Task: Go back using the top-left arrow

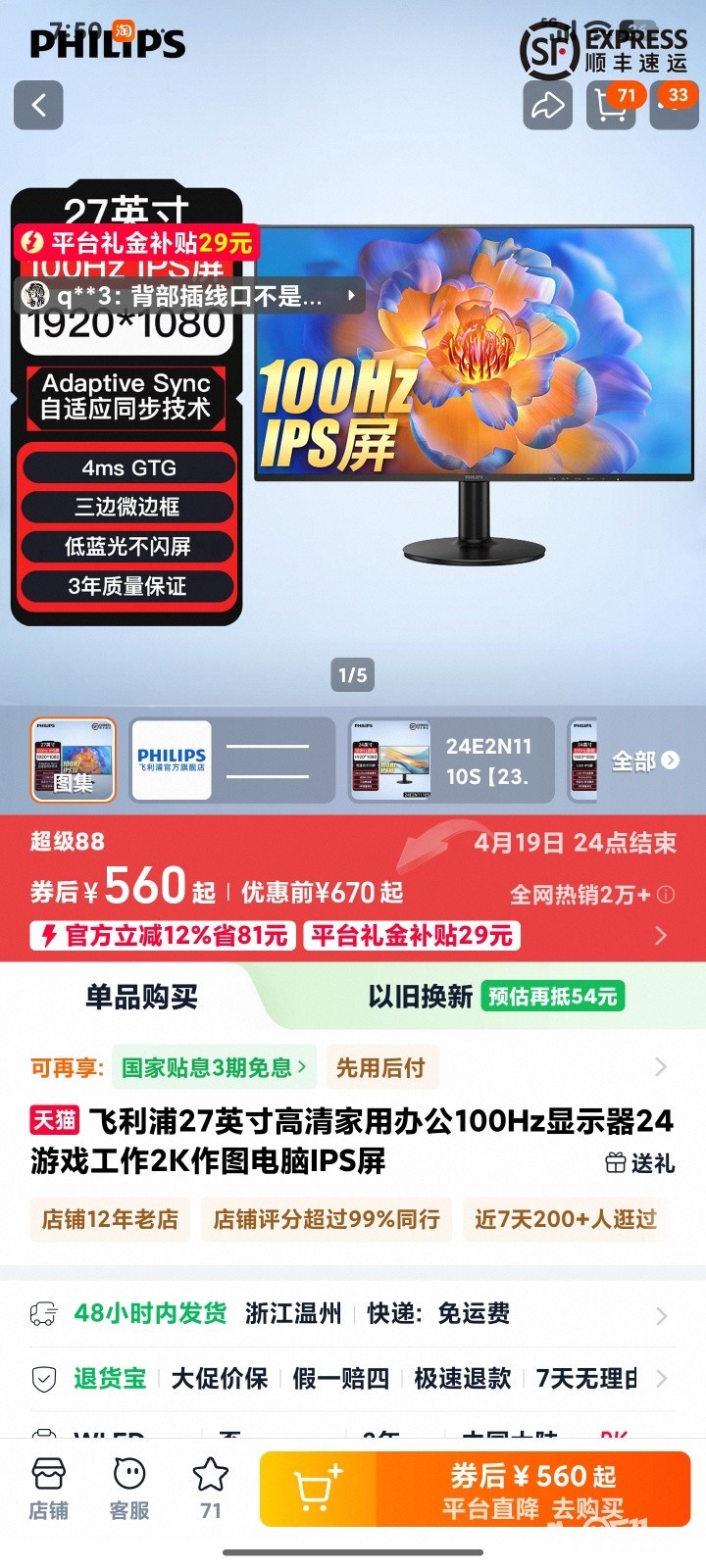Action: click(38, 106)
